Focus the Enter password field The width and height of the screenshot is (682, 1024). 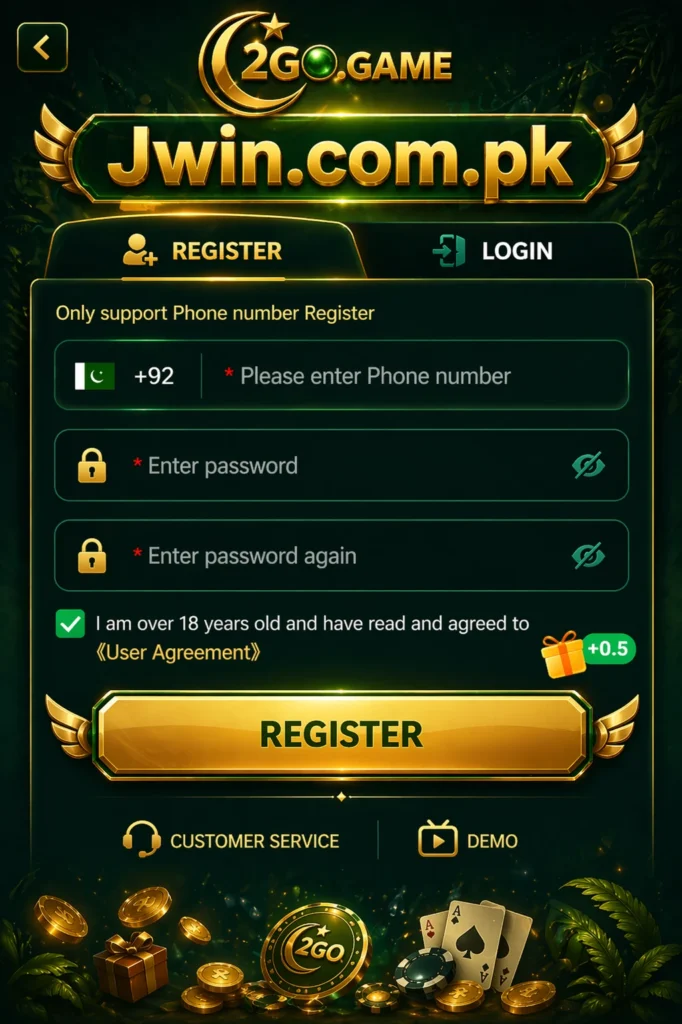[340, 466]
